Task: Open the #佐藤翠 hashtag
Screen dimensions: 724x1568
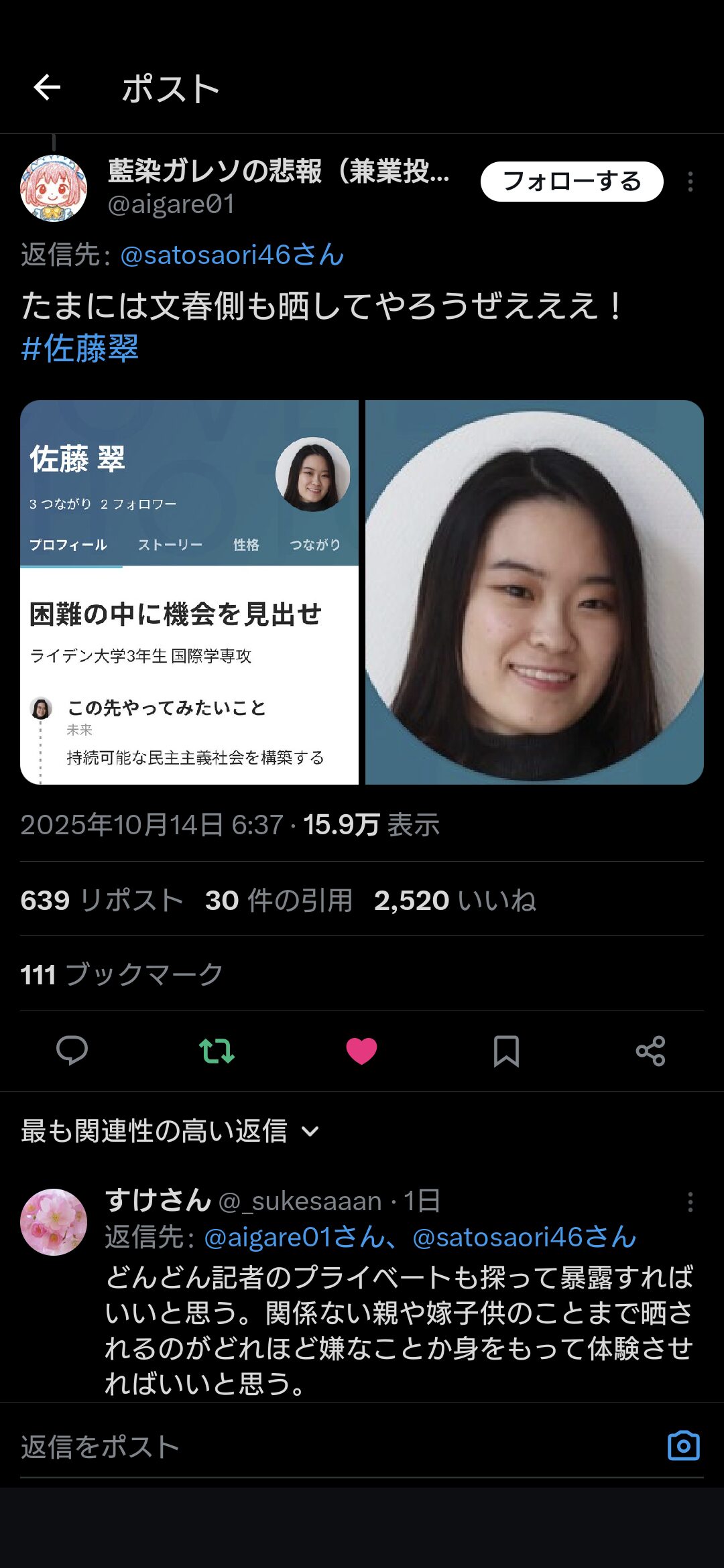Action: [80, 348]
